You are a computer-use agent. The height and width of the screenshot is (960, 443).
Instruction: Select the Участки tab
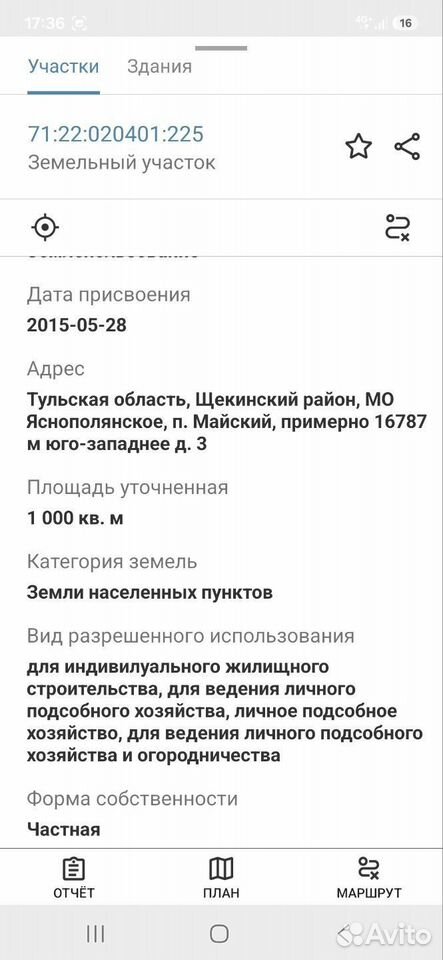(63, 67)
